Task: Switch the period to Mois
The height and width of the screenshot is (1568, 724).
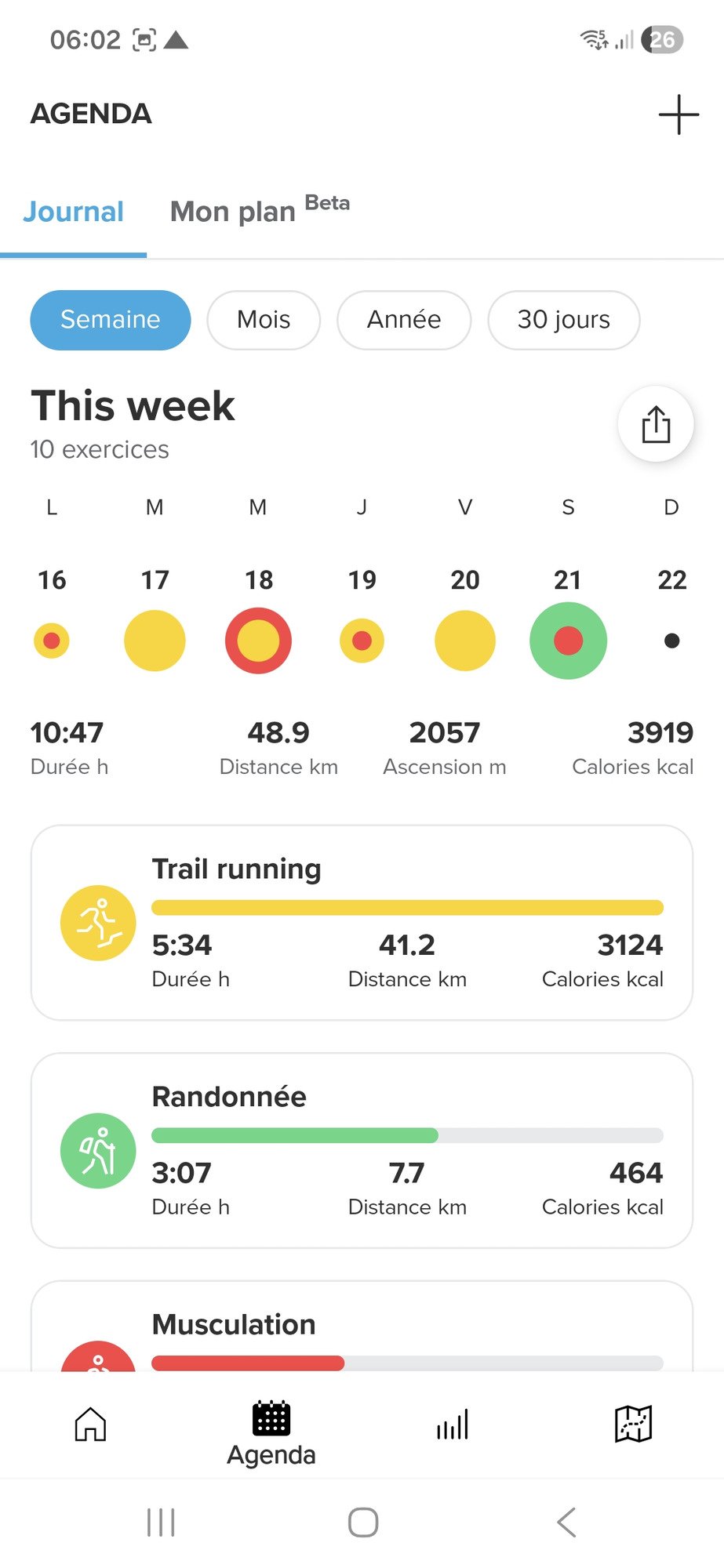Action: pyautogui.click(x=264, y=320)
